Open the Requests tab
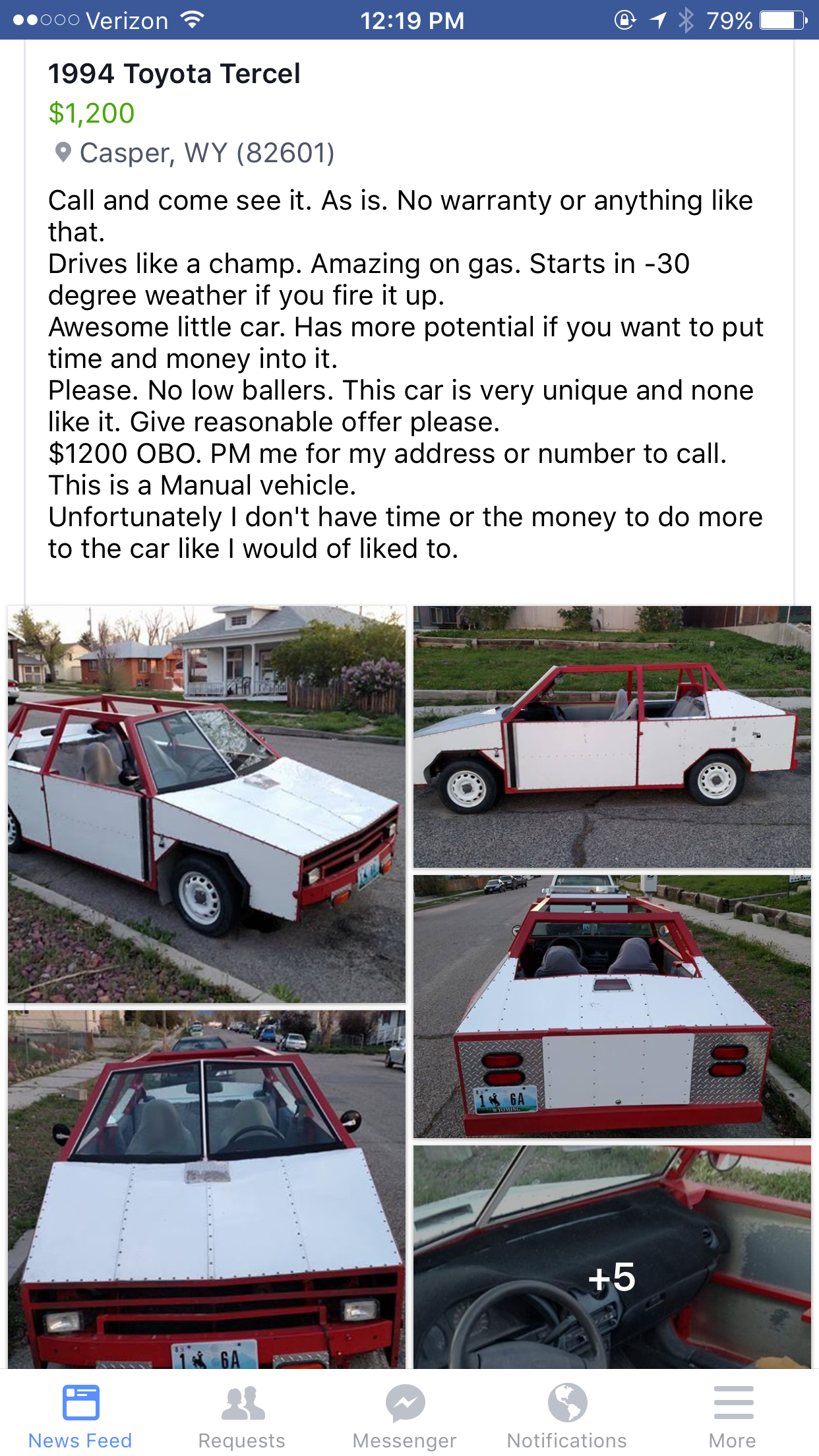819x1456 pixels. pos(242,1414)
